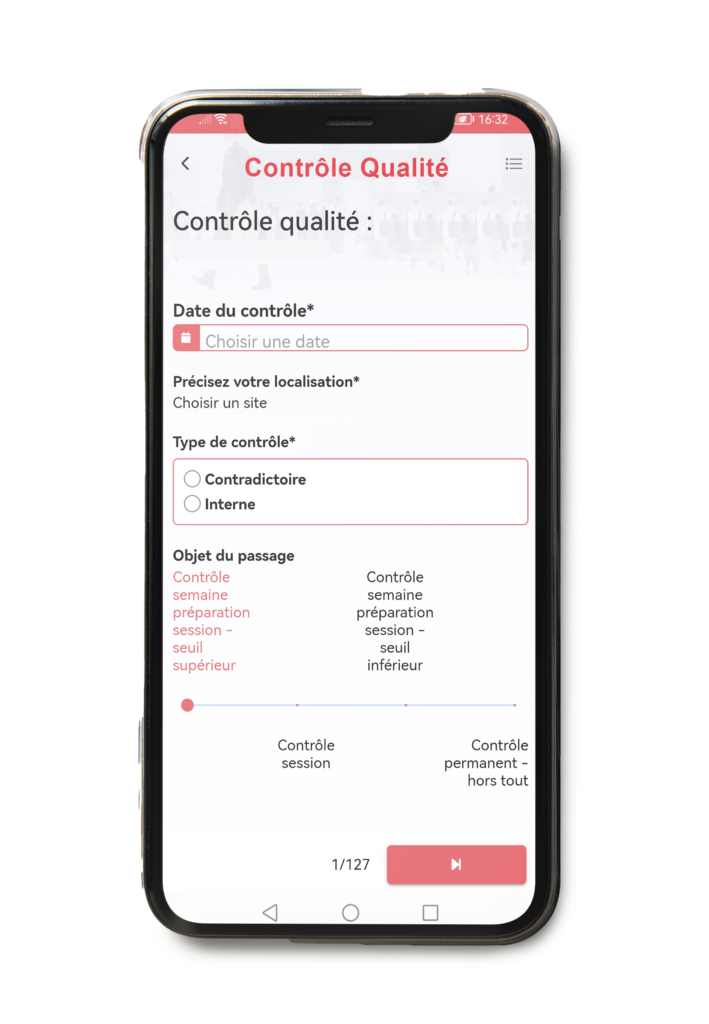Image resolution: width=709 pixels, height=1024 pixels.
Task: Select the Contradictoire control type
Action: (x=193, y=479)
